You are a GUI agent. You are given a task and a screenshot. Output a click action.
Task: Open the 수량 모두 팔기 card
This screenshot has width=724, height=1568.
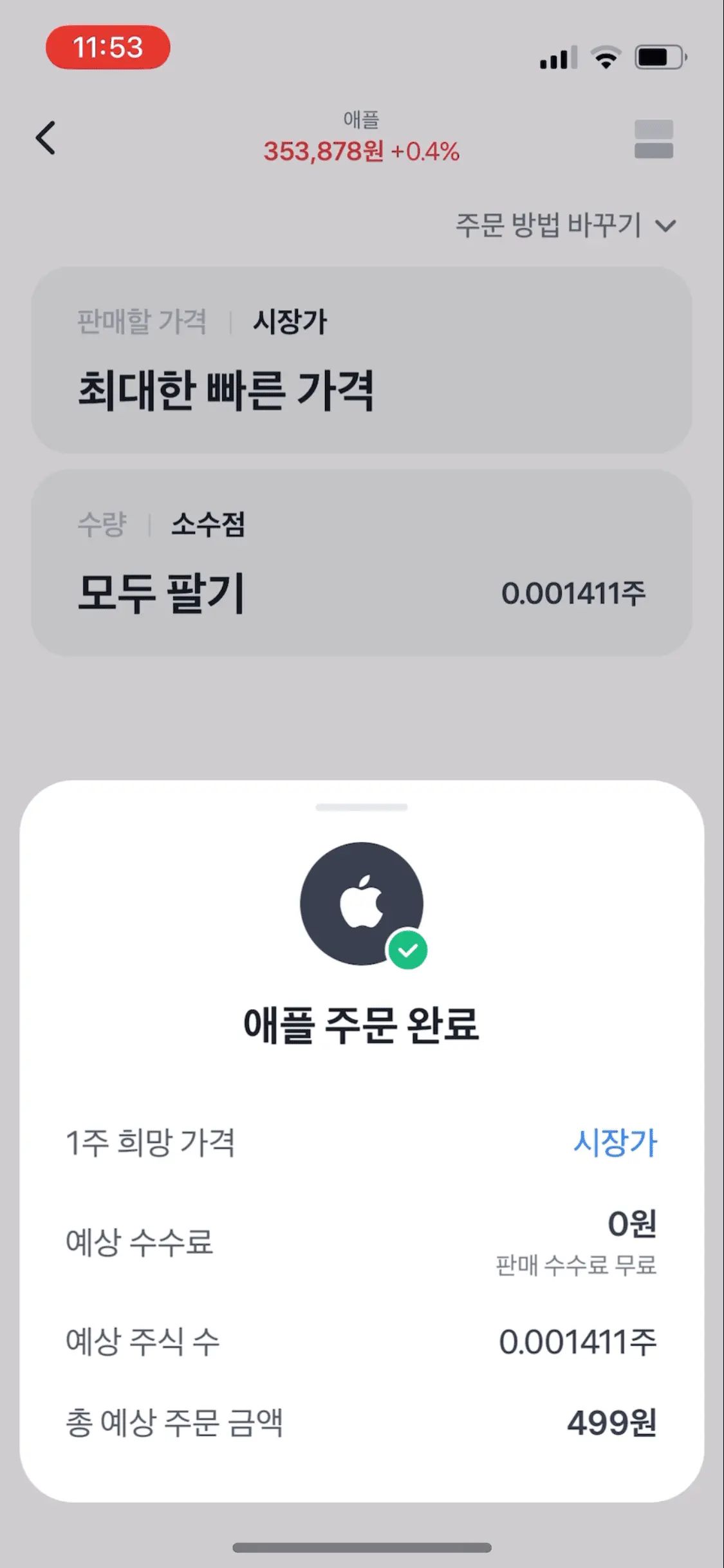(x=362, y=563)
